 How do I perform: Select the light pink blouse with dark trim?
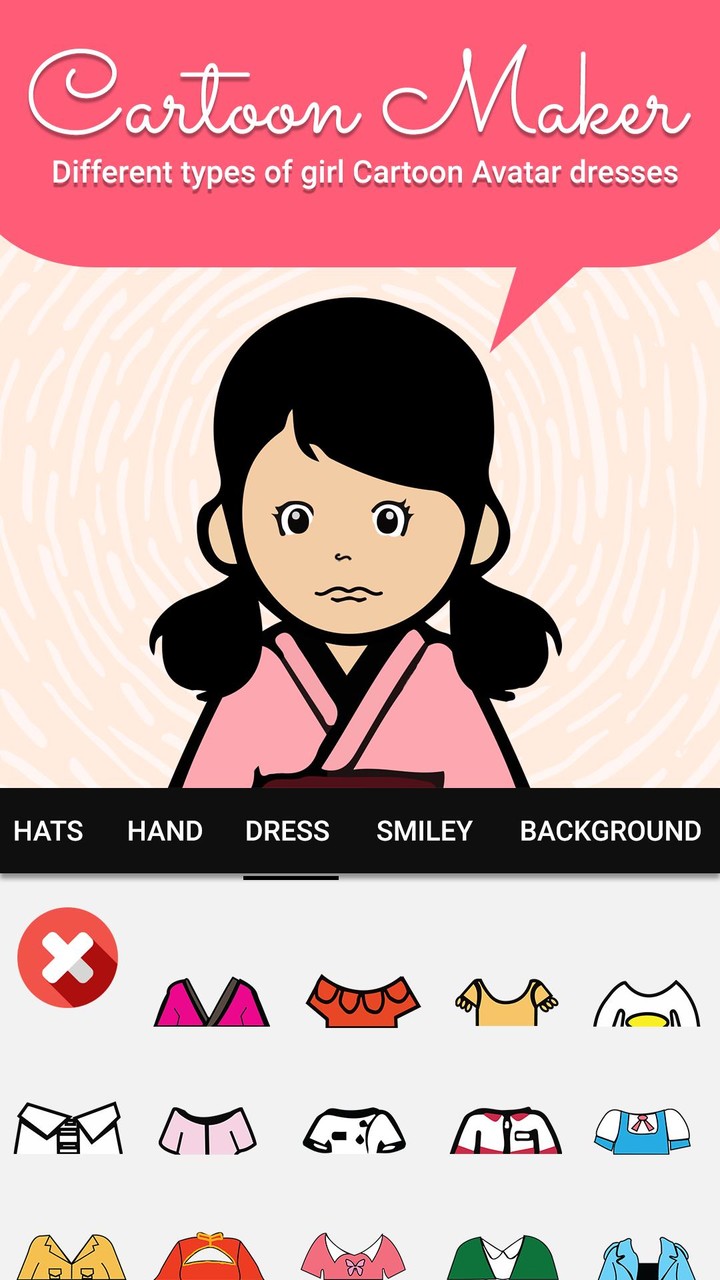coord(209,1128)
